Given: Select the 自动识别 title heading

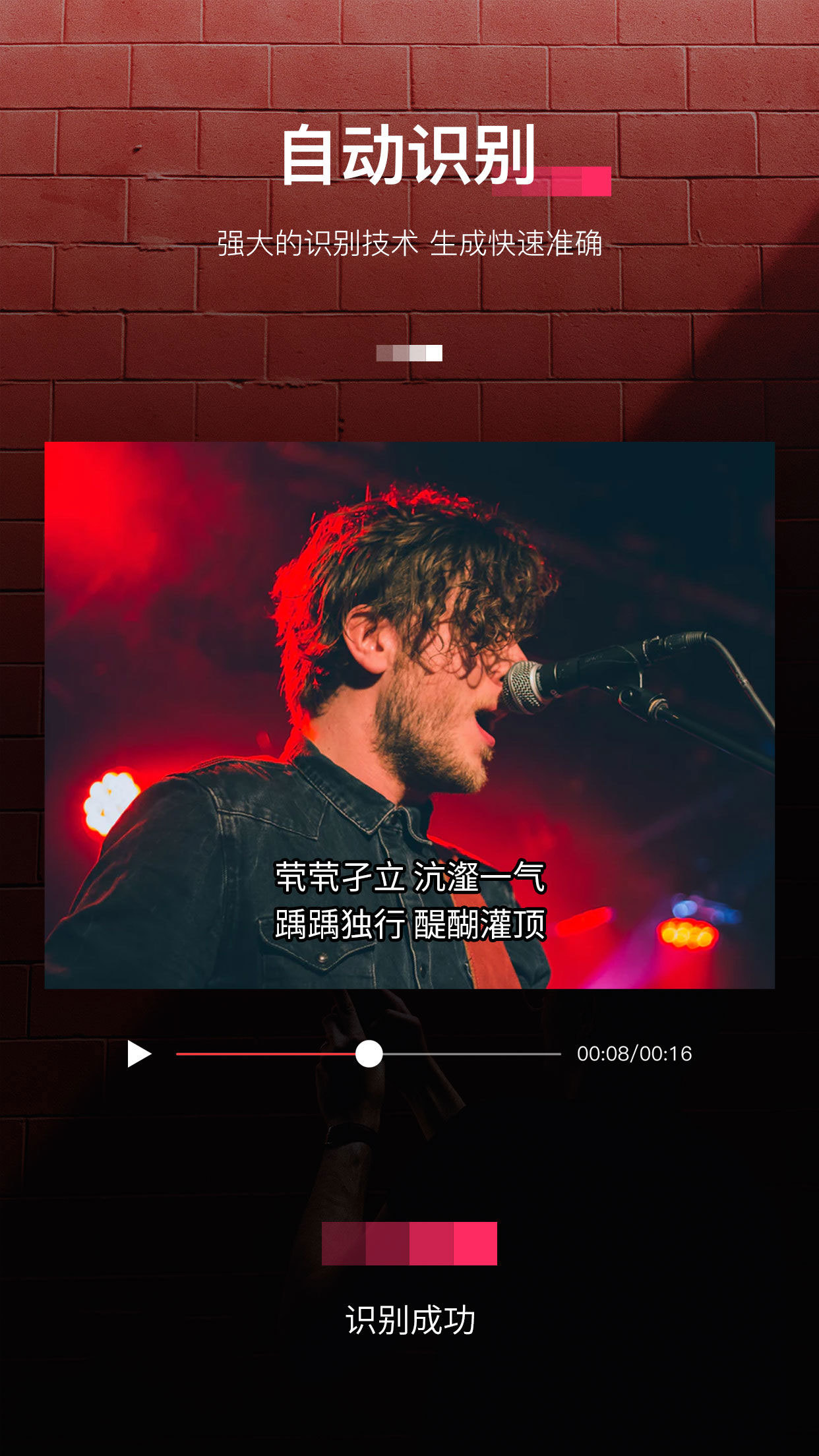Looking at the screenshot, I should tap(409, 155).
